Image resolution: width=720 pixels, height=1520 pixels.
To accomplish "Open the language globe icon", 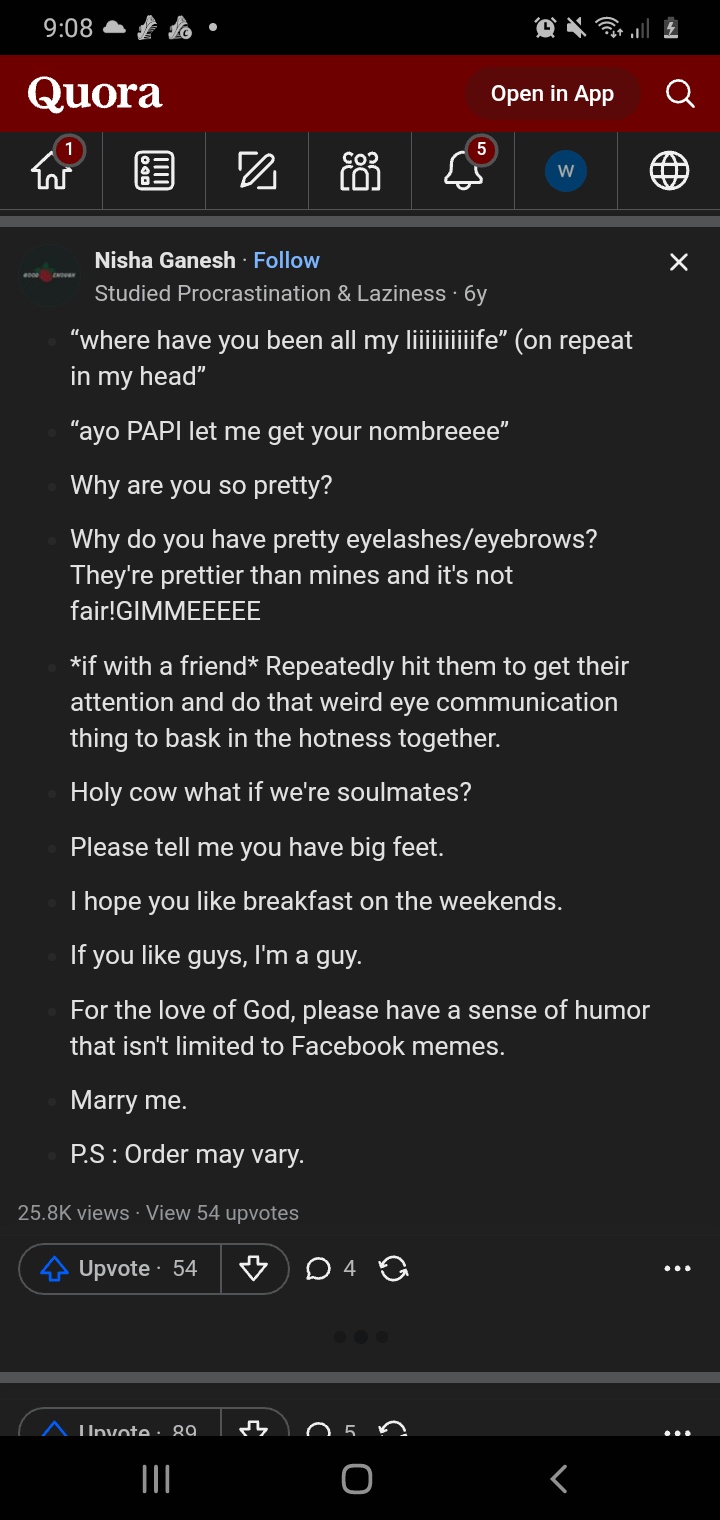I will [669, 170].
